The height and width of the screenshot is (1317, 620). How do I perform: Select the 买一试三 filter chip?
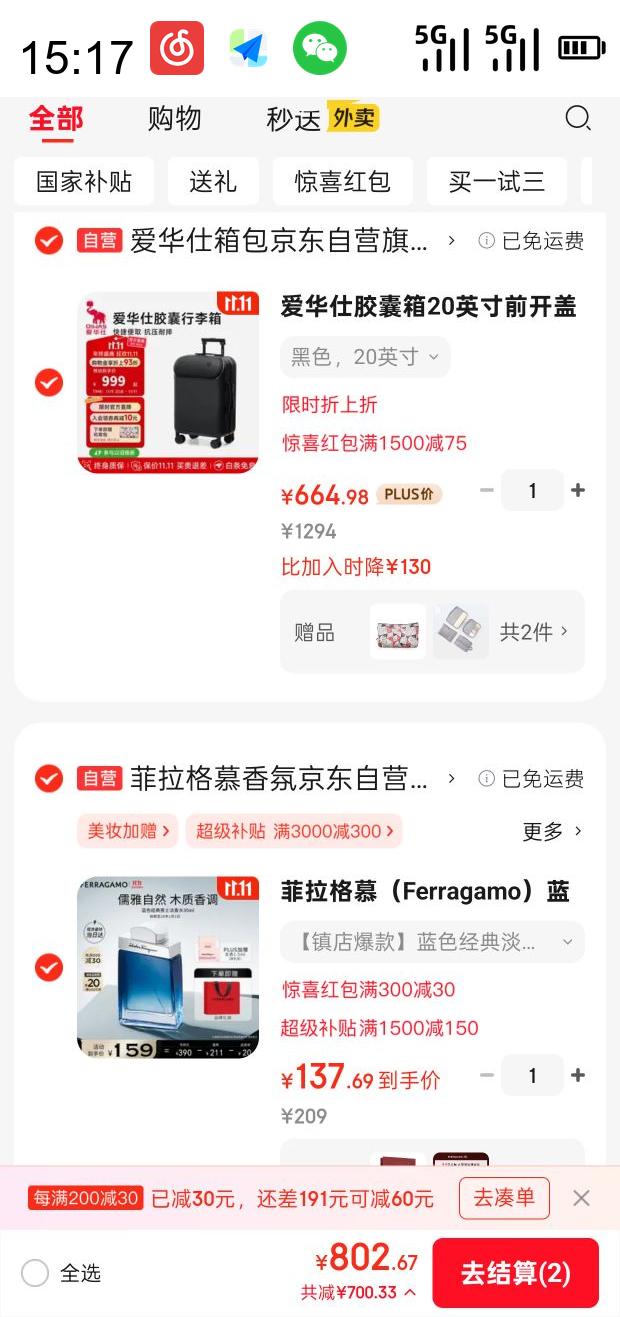pos(497,181)
